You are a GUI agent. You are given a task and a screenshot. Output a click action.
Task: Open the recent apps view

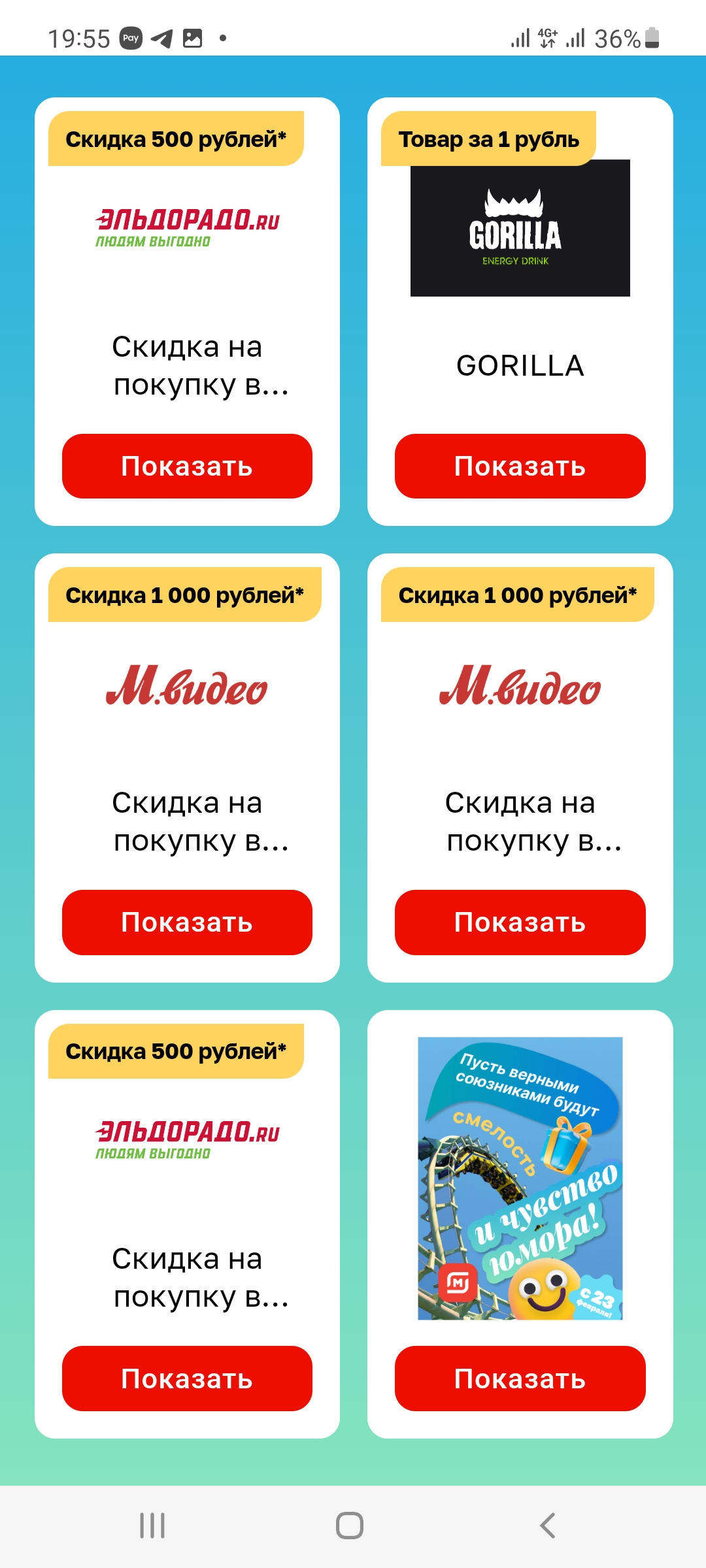coord(152,1526)
